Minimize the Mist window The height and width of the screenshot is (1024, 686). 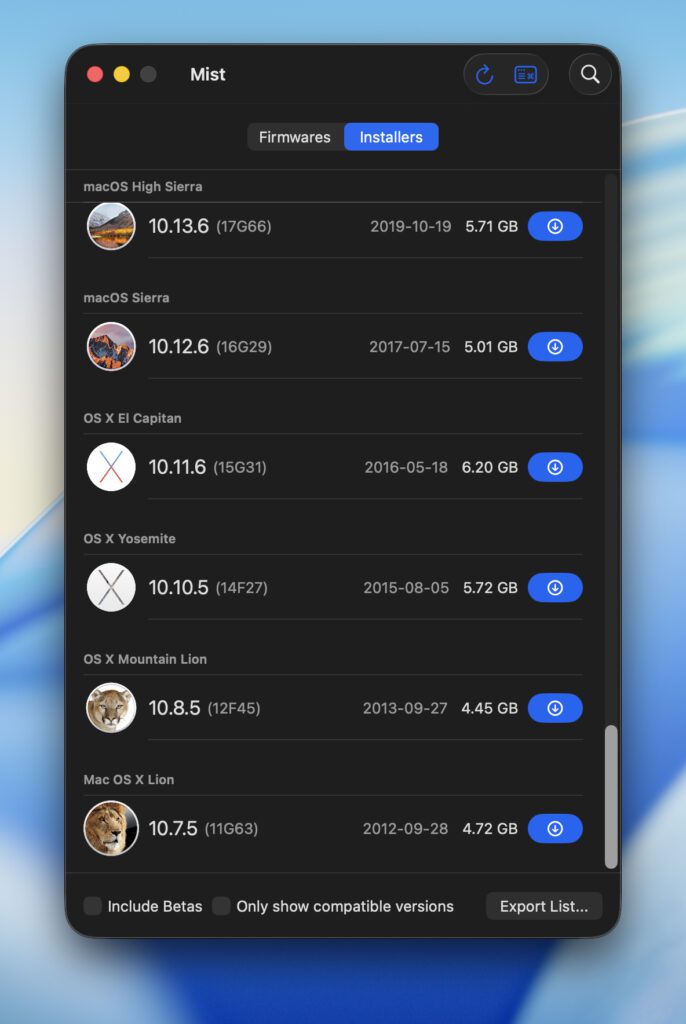[x=122, y=74]
